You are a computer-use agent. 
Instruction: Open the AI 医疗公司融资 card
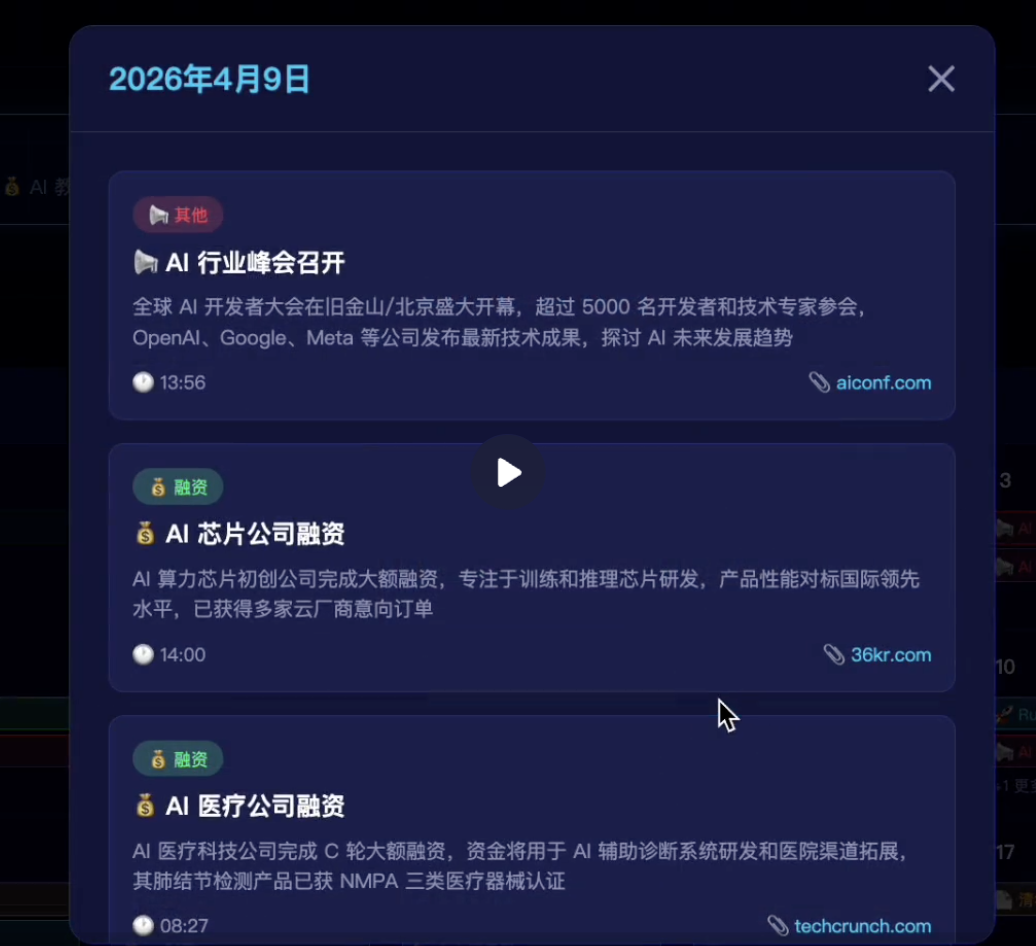click(x=255, y=806)
